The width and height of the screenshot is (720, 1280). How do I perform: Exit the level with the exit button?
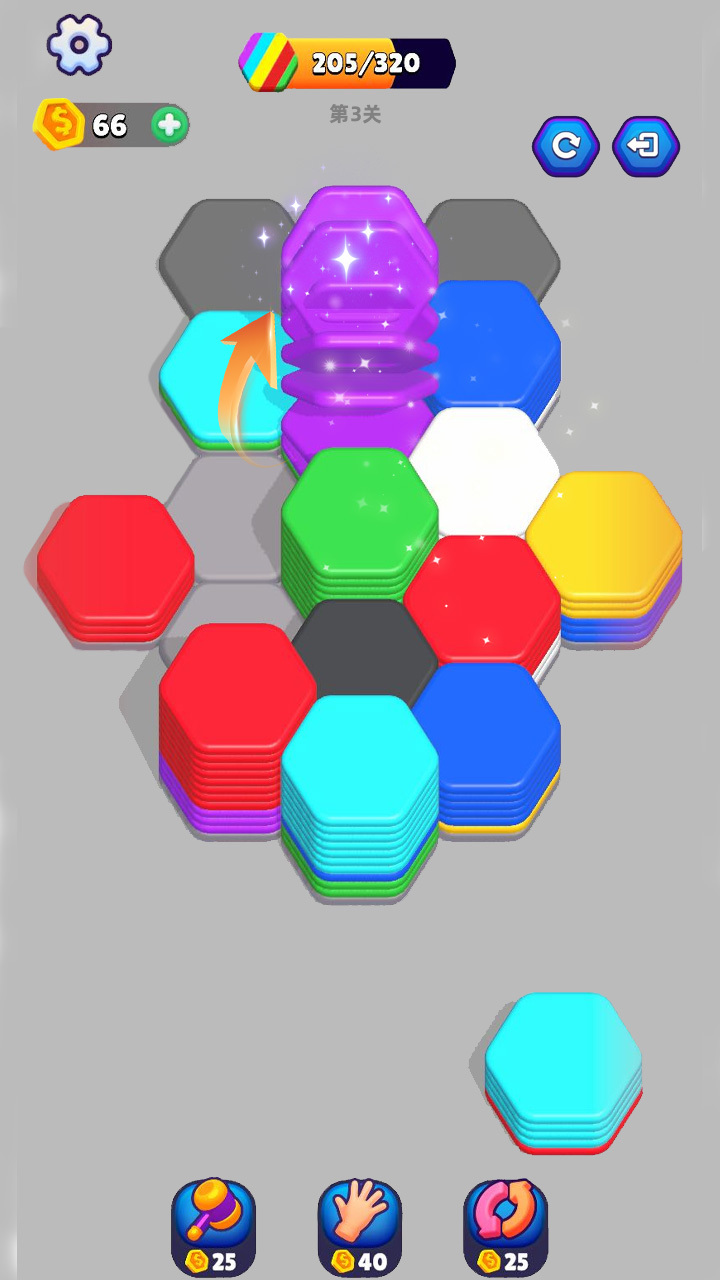[645, 147]
